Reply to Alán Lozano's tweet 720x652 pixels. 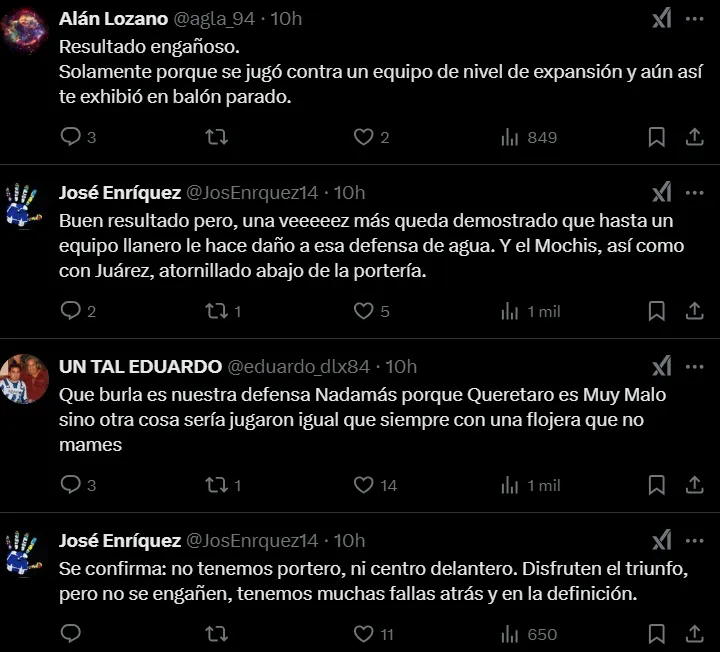(70, 137)
